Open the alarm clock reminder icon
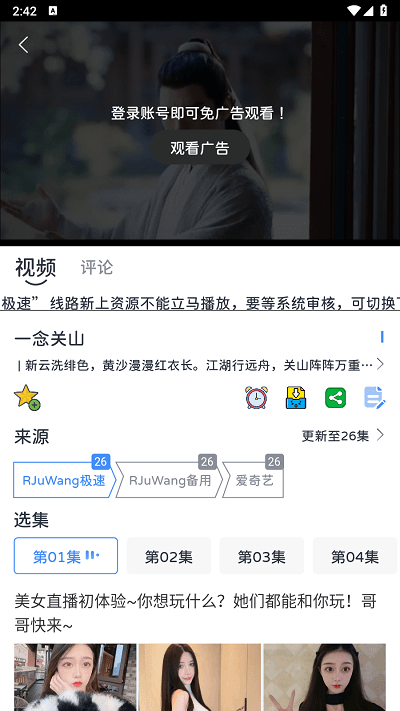The width and height of the screenshot is (400, 711). (257, 398)
